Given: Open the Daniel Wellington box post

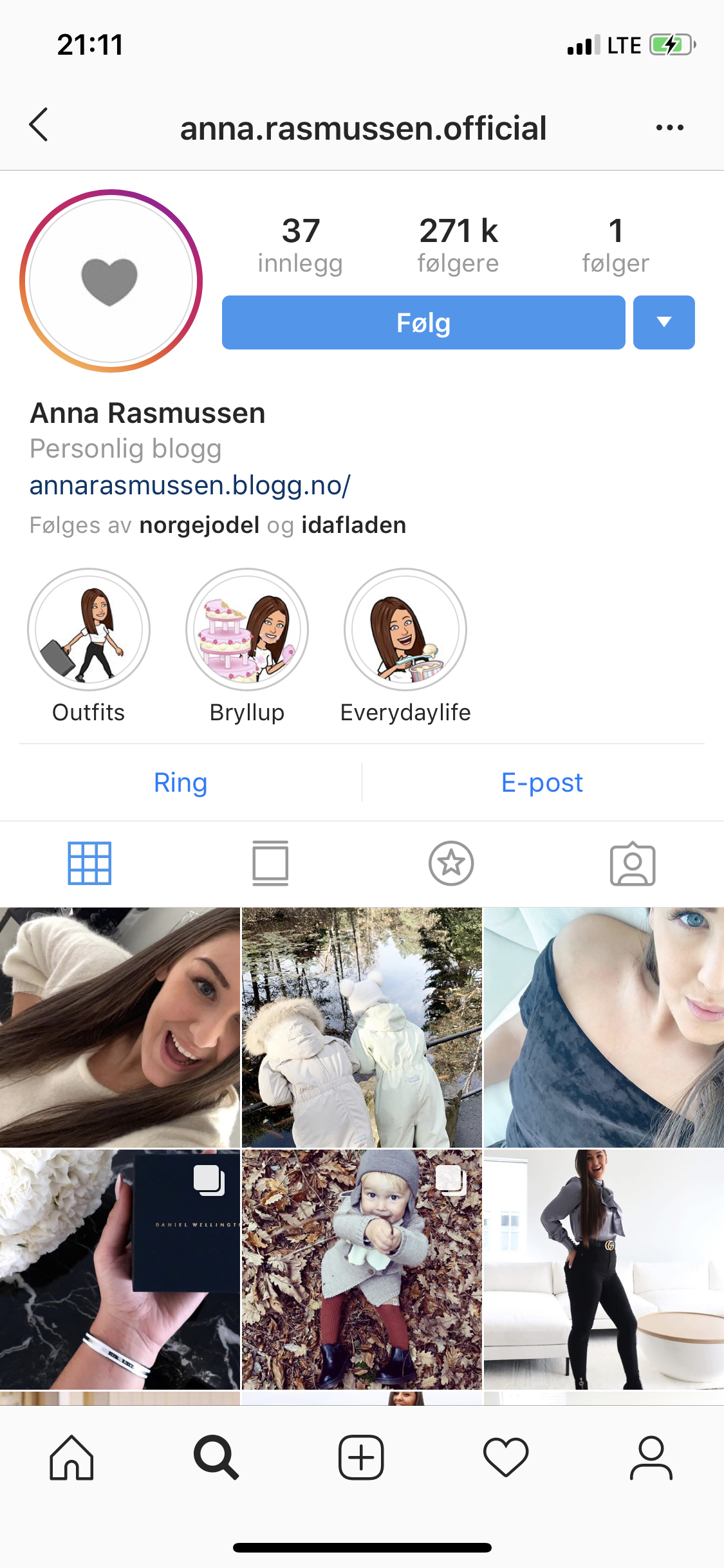Looking at the screenshot, I should click(x=120, y=1269).
